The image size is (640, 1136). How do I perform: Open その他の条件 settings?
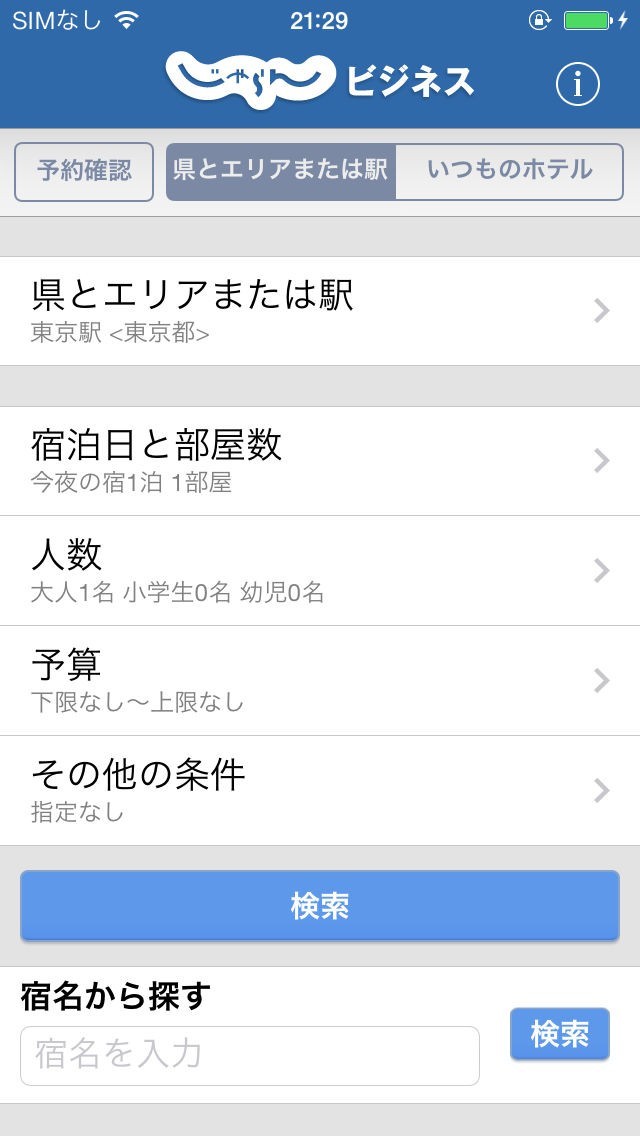coord(320,791)
